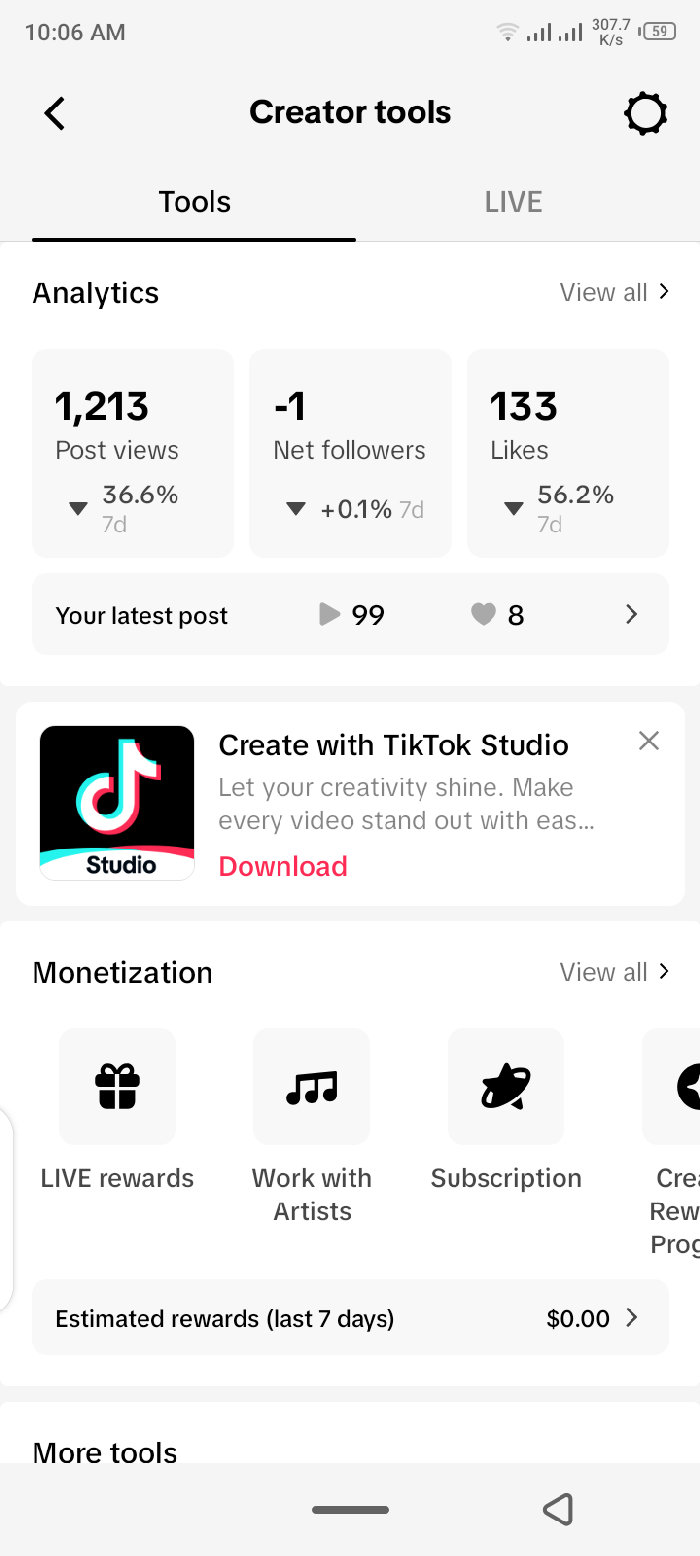The width and height of the screenshot is (700, 1556).
Task: Download TikTok Studio
Action: [283, 866]
